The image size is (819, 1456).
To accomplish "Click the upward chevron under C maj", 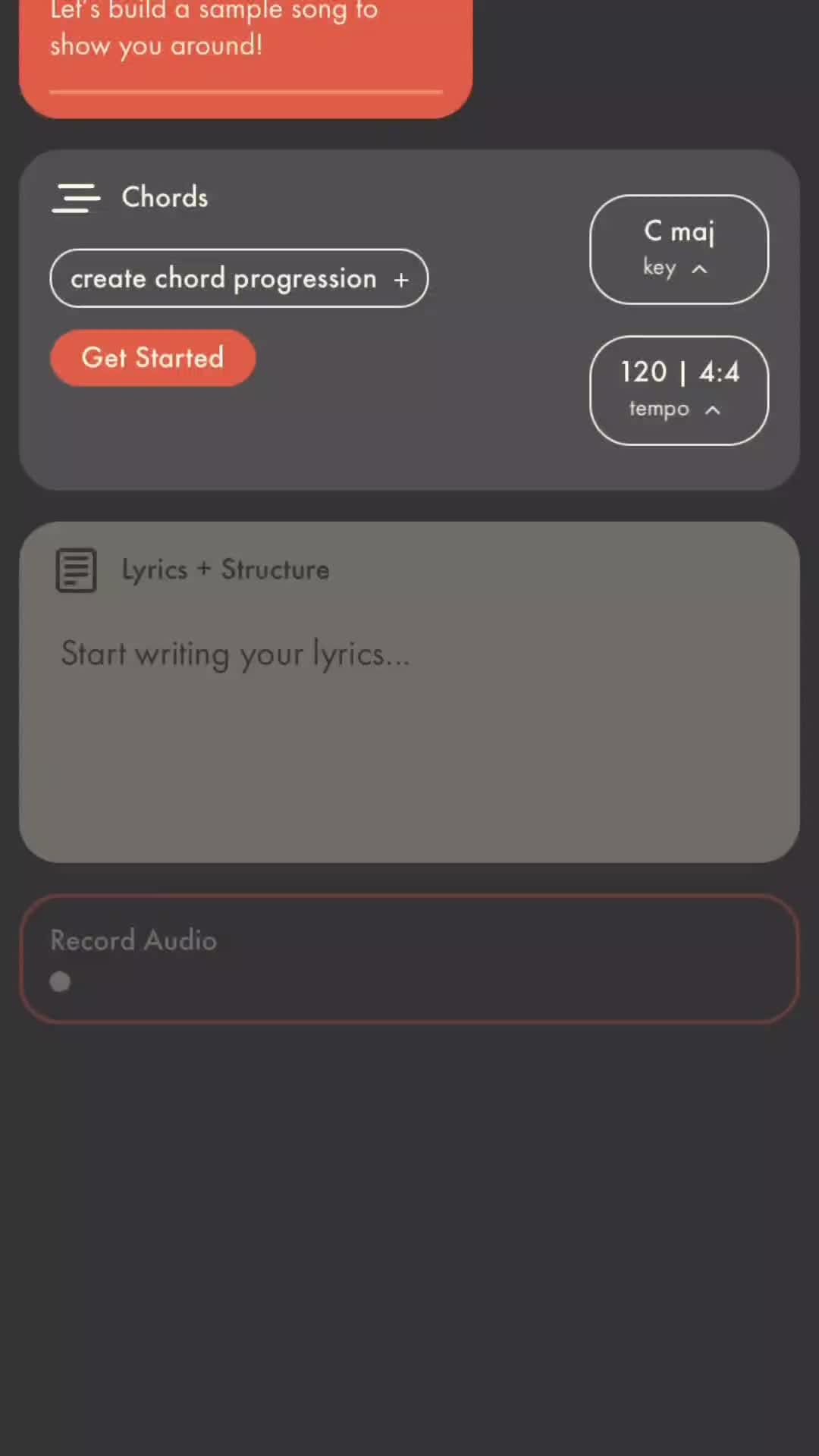I will [x=700, y=268].
